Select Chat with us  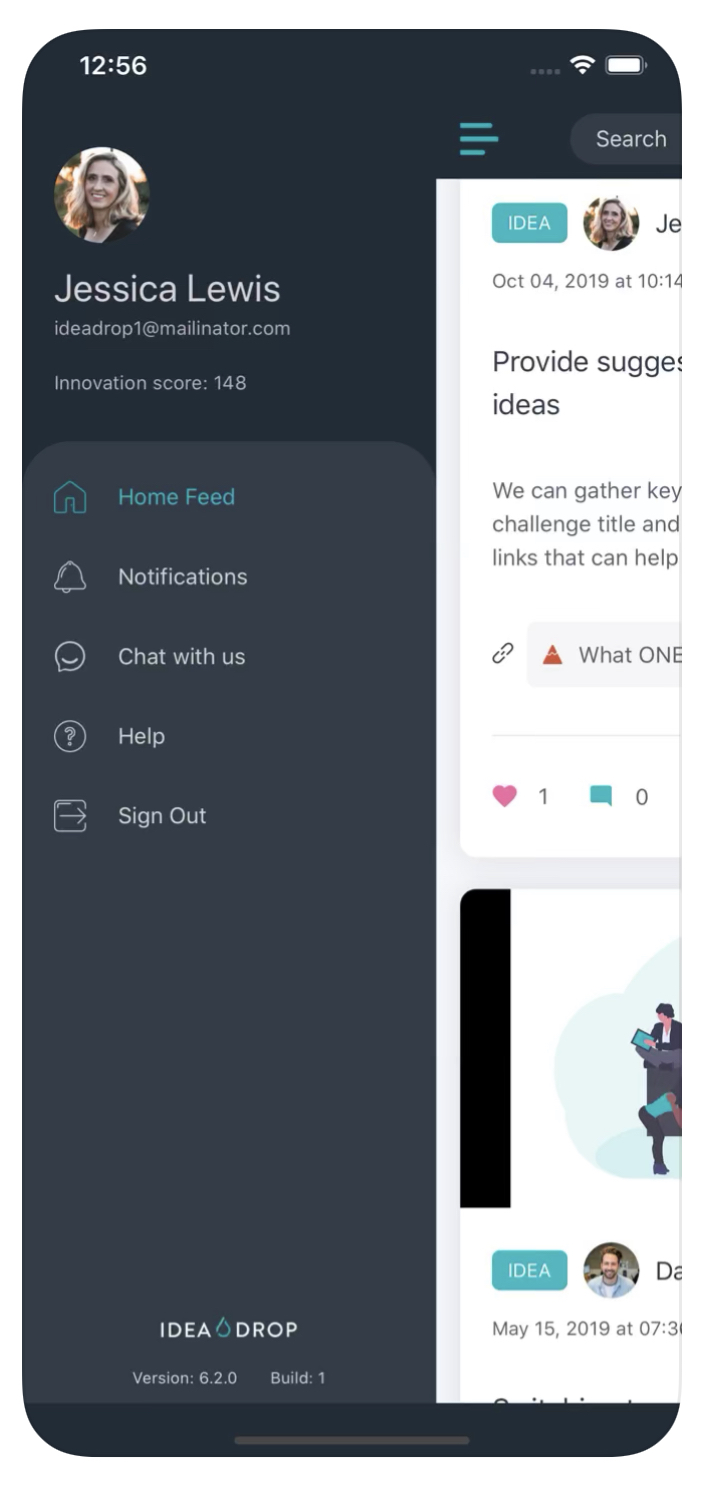(181, 657)
